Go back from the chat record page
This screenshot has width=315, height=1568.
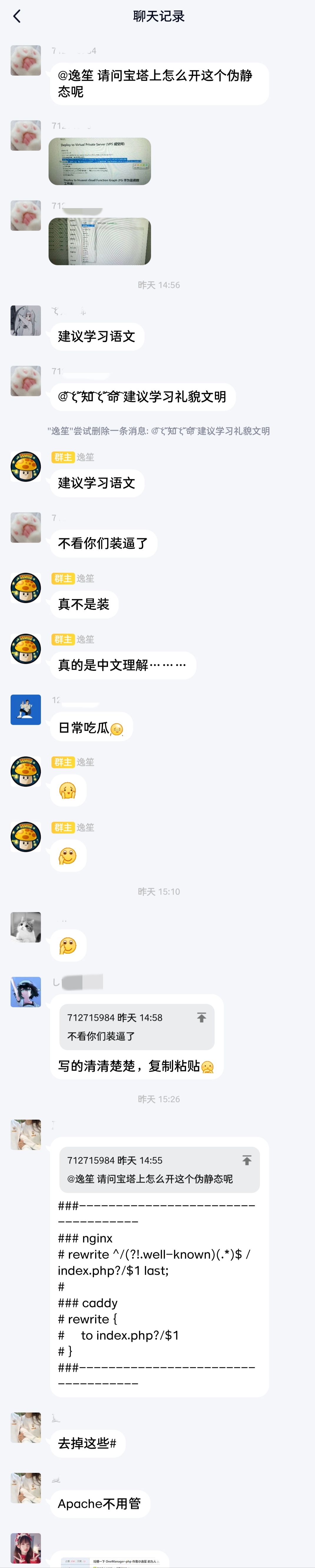[17, 16]
